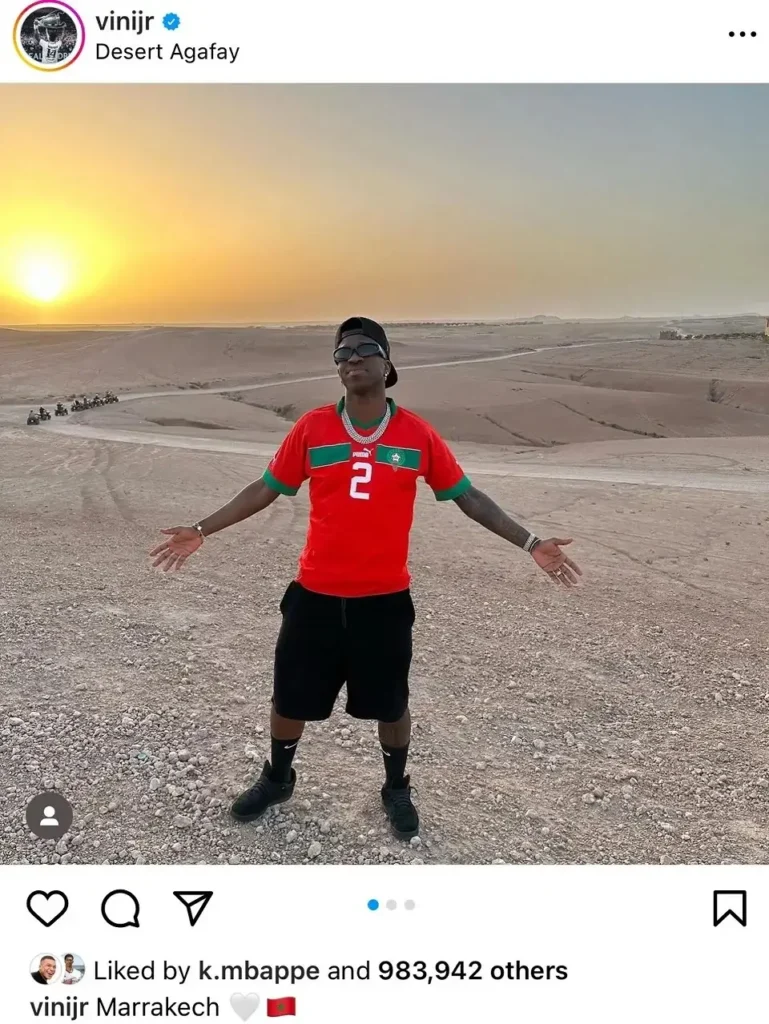Share the post via paper plane
The height and width of the screenshot is (1024, 769).
point(193,908)
